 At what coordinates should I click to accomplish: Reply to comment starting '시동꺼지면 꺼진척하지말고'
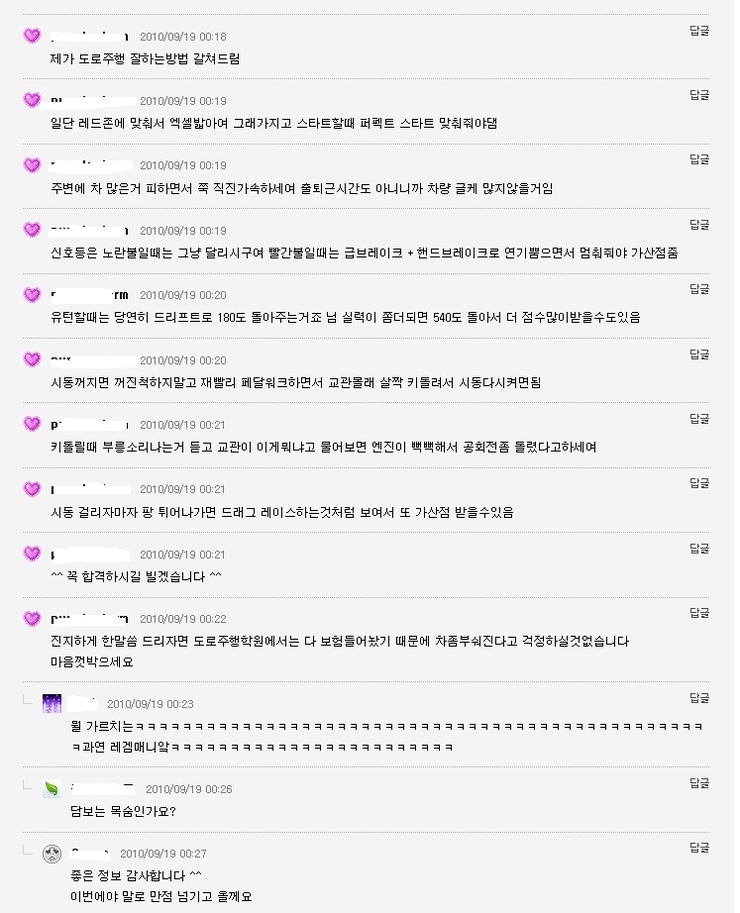[699, 354]
